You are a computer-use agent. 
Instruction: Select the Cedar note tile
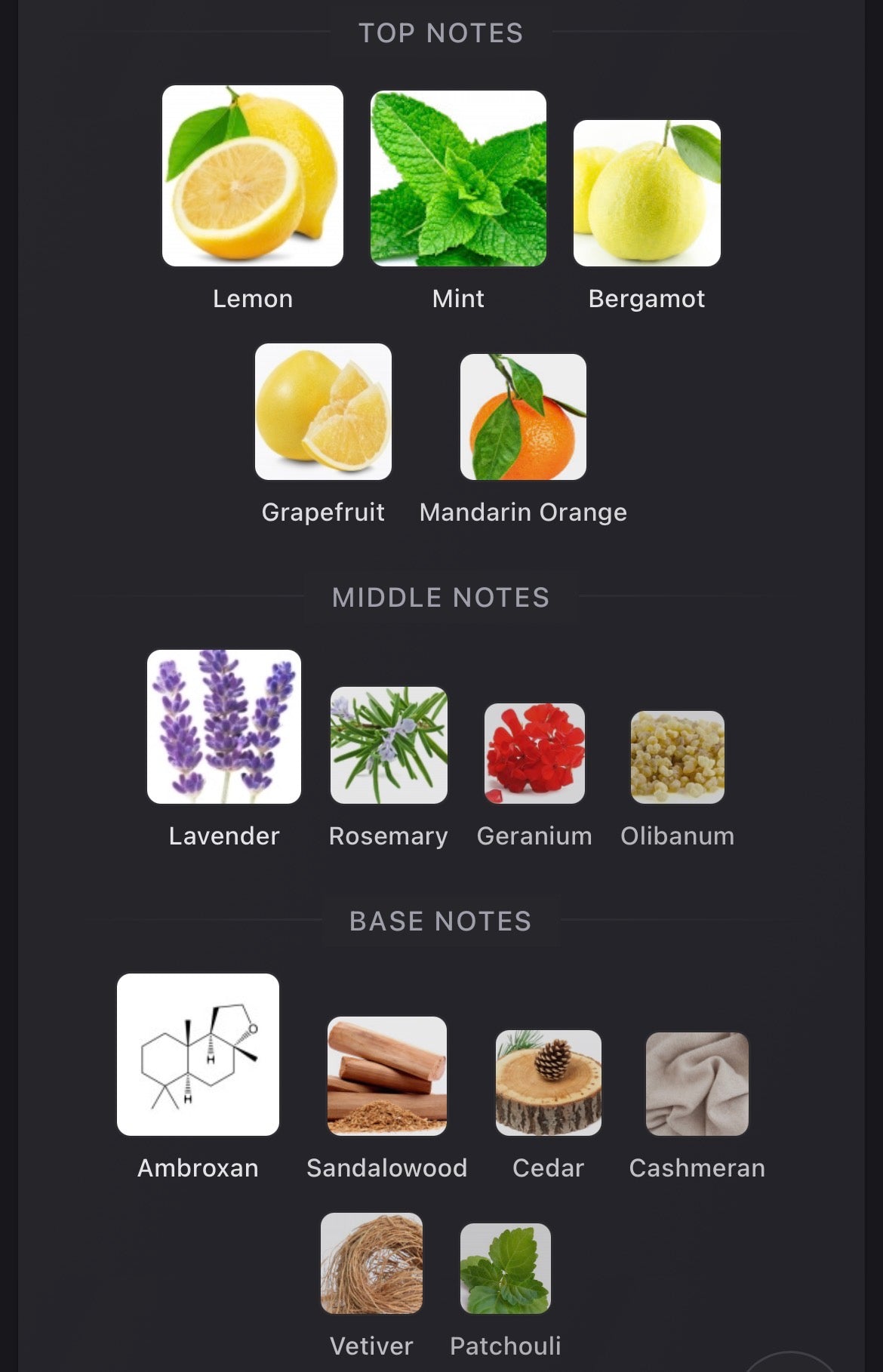[x=549, y=1083]
